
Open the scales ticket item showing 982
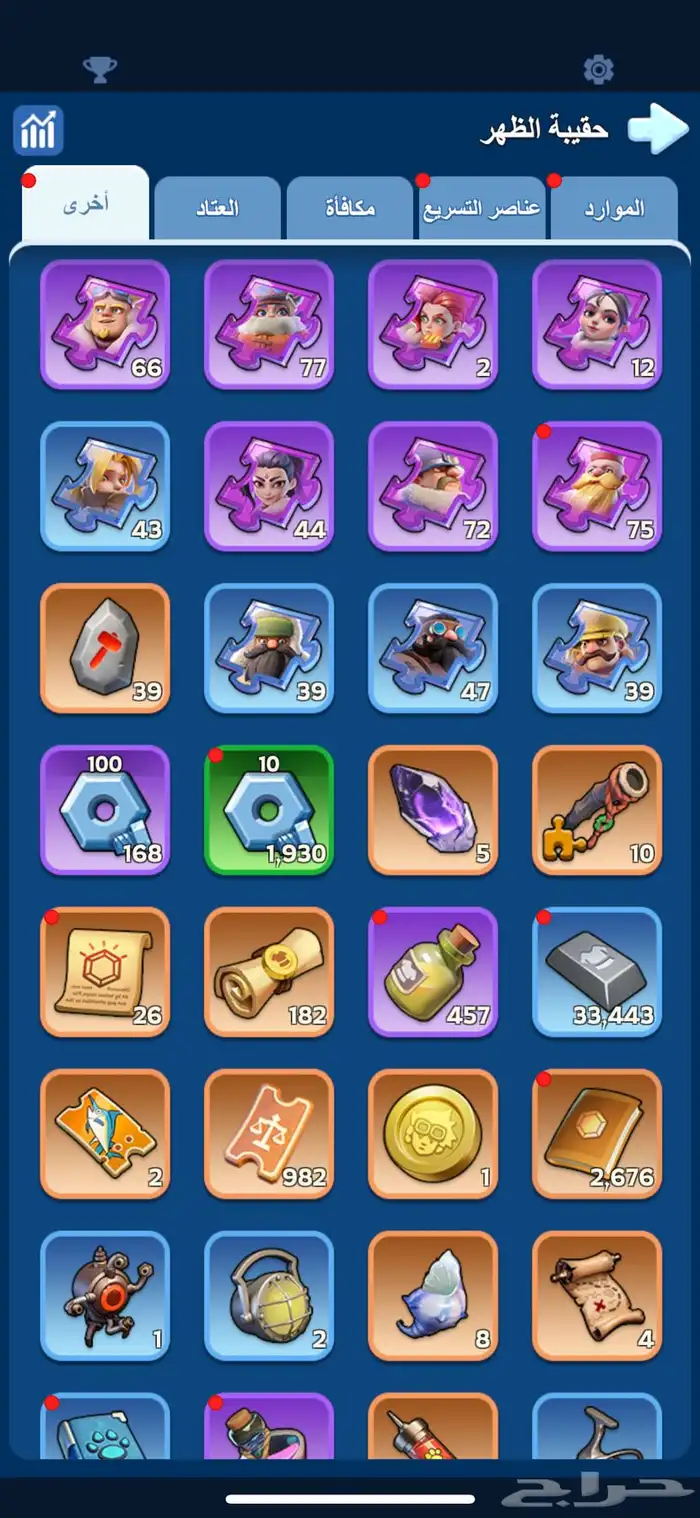pyautogui.click(x=269, y=1134)
